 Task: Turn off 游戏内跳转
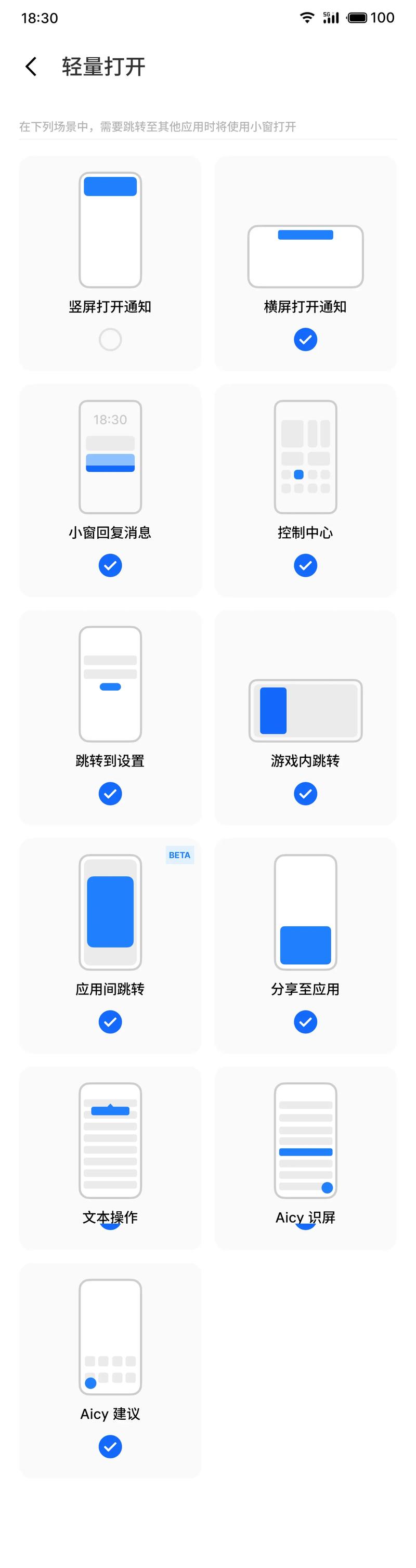pos(305,794)
